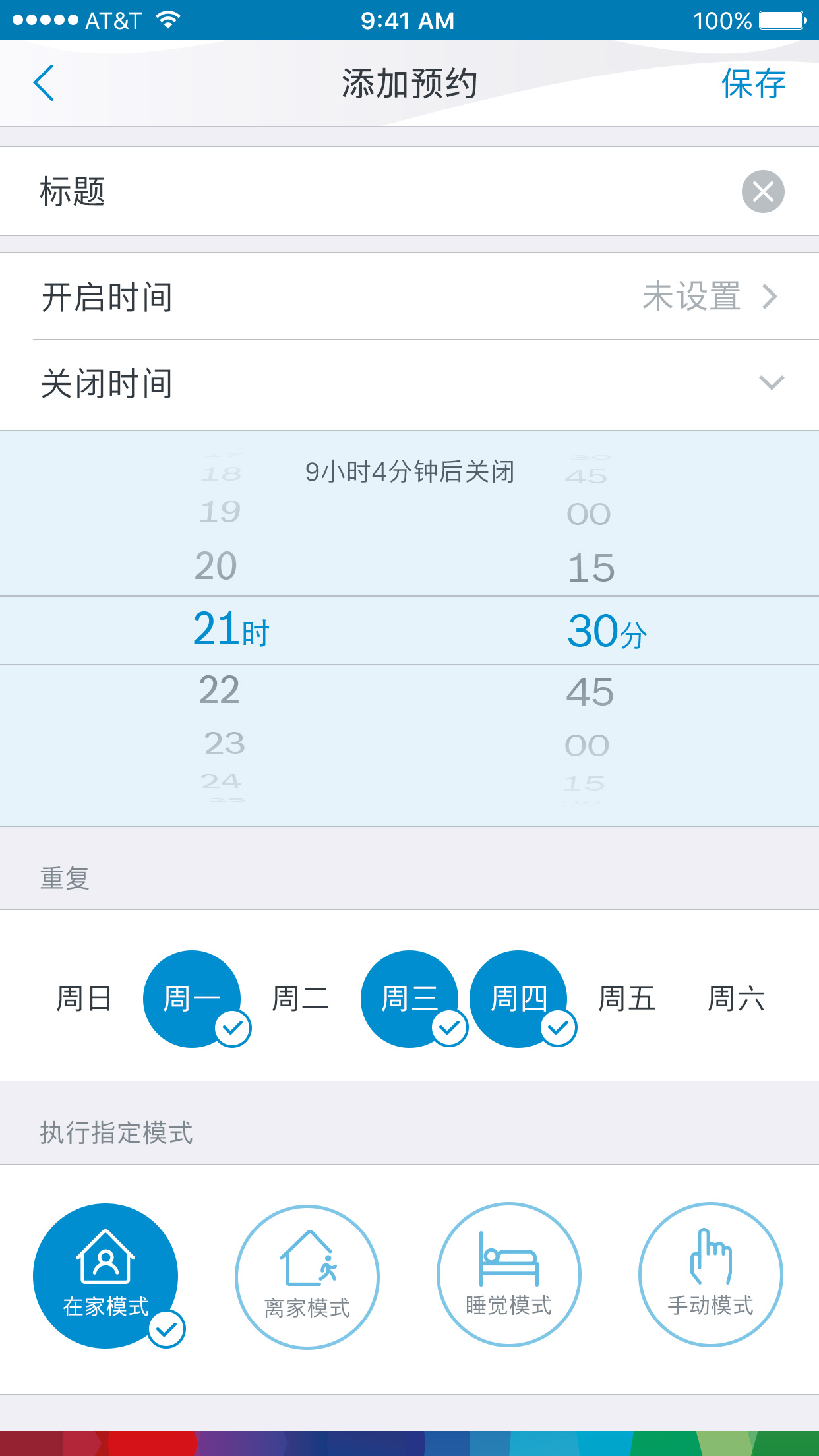Select 周二 for repeat
The image size is (819, 1456).
coord(301,998)
